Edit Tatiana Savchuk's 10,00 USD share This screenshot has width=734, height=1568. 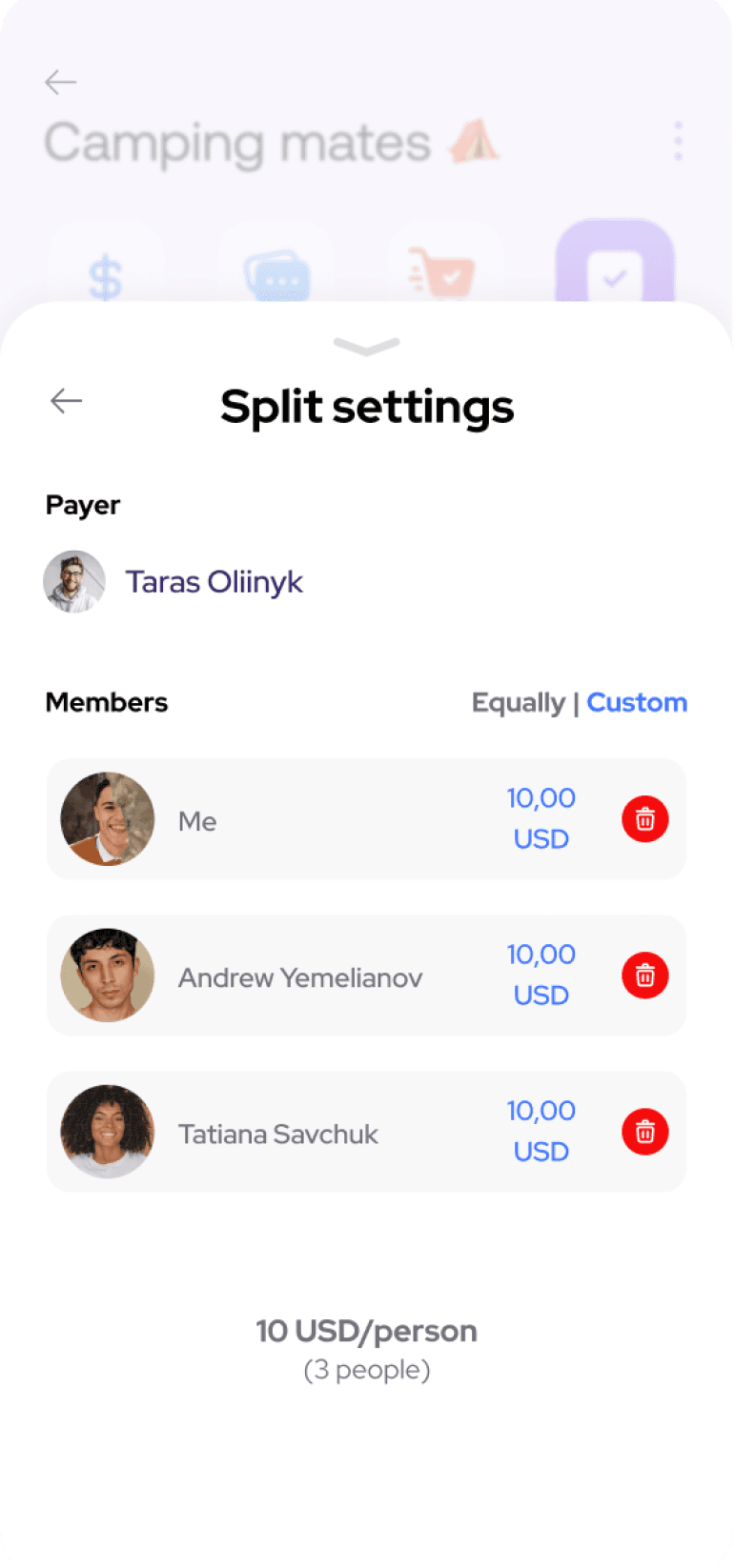[540, 1131]
